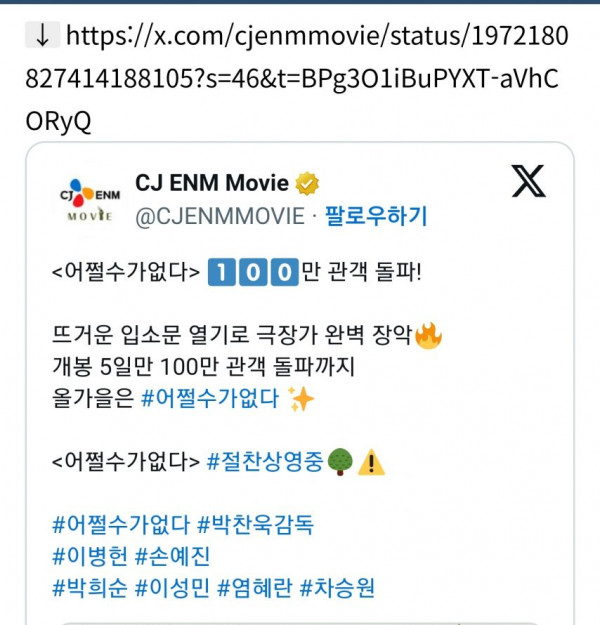Tap the 팔로우하기 follow link
Screen dimensions: 600x625
pyautogui.click(x=374, y=215)
